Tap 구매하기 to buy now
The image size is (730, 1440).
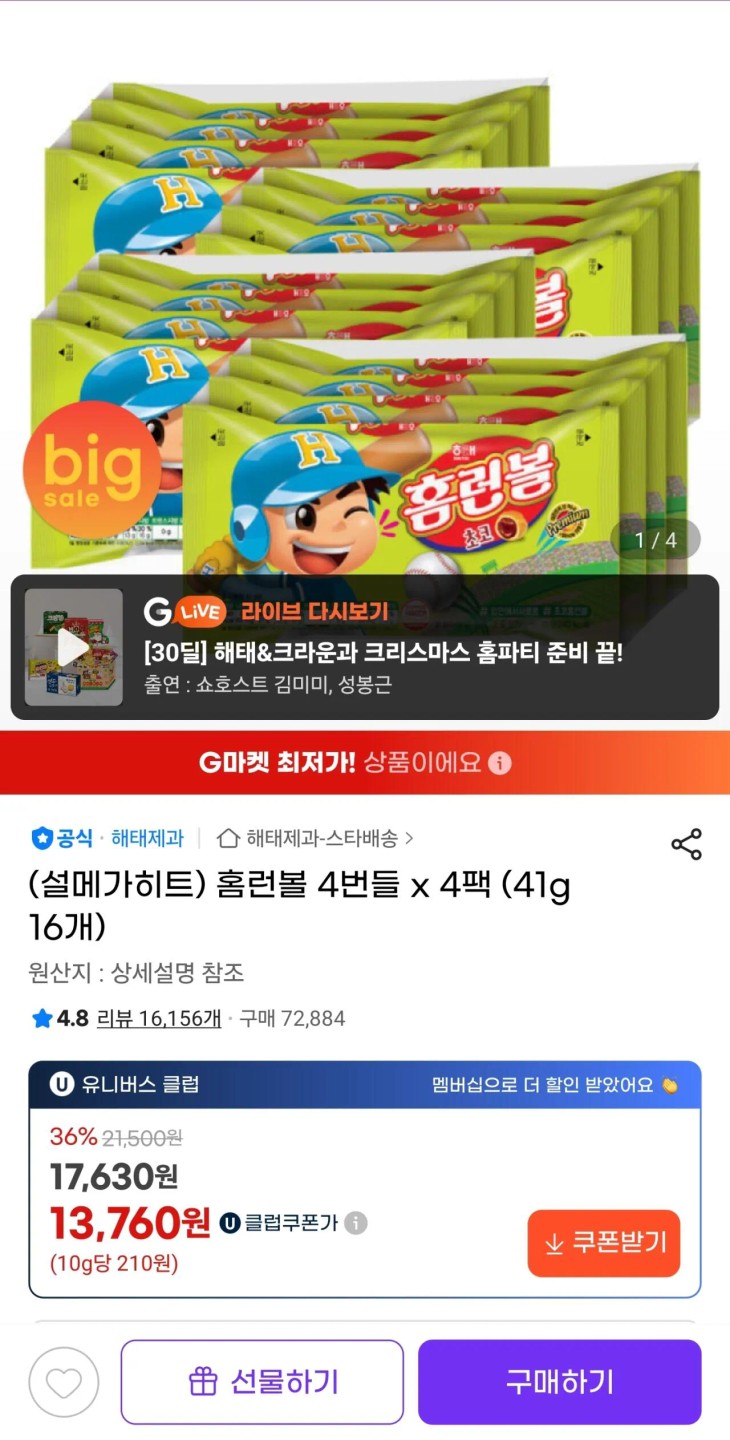[x=559, y=1382]
